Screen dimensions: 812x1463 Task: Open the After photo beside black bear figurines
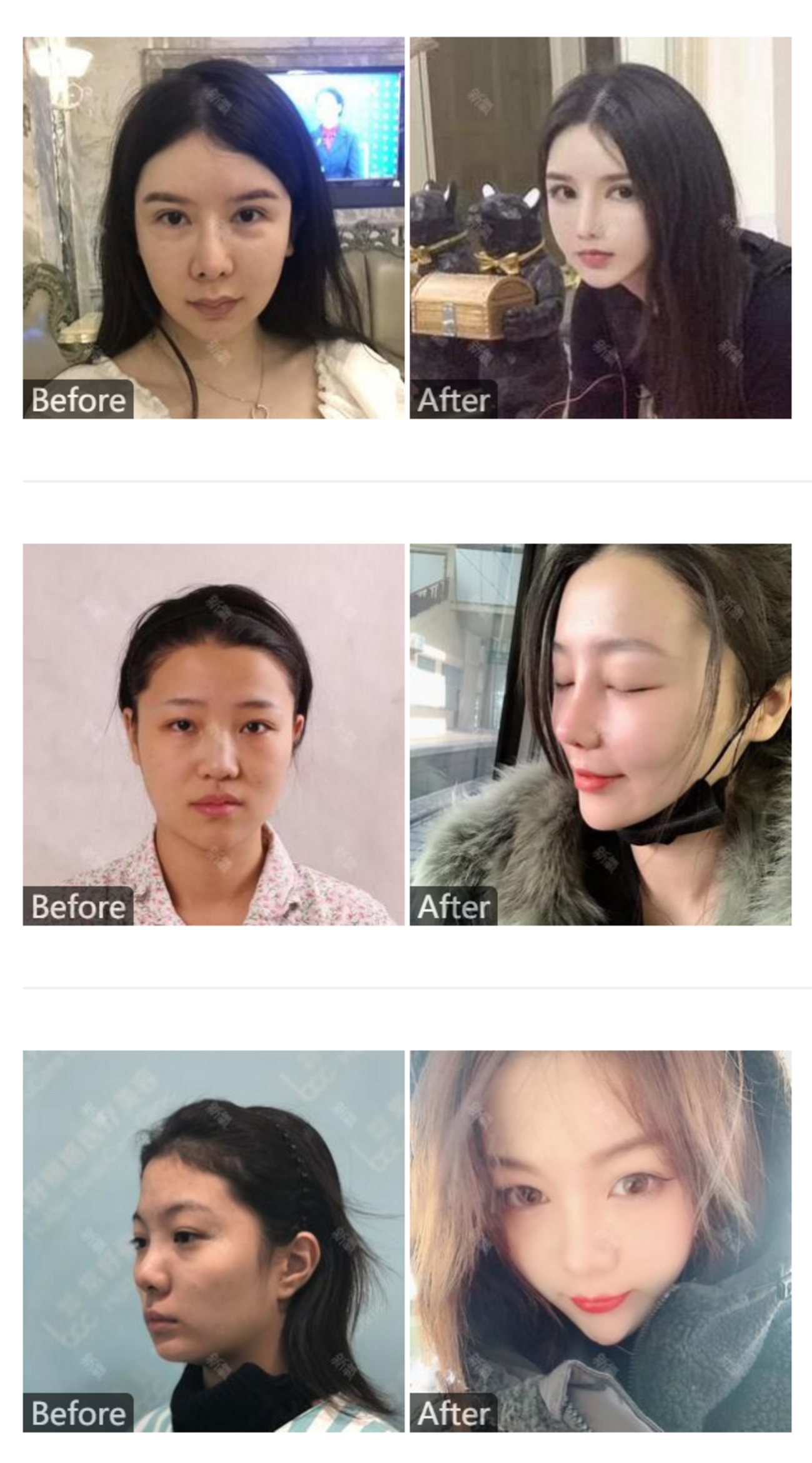[x=600, y=227]
